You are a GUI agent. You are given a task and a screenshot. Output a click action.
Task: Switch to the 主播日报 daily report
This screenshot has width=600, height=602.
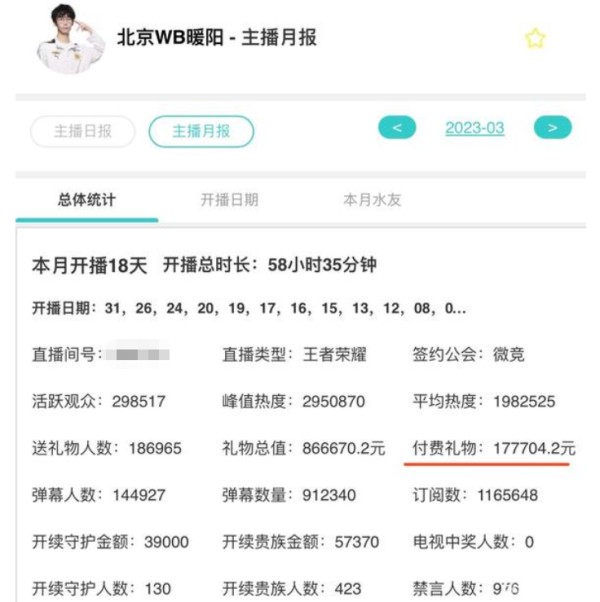click(x=83, y=131)
